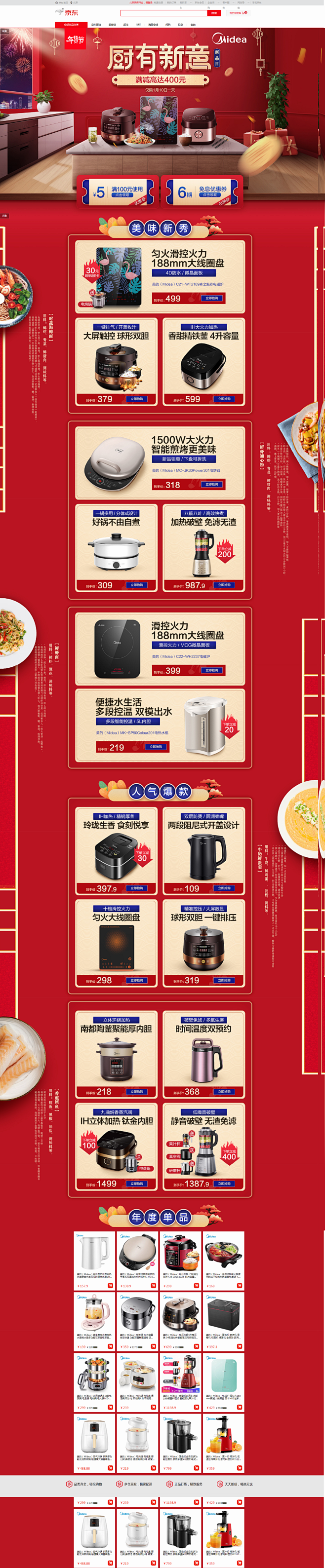Viewport: 325px width, 1568px height.
Task: Tap 立即抢购 for 1500W大火力 grill pan at 318
Action: click(x=212, y=485)
